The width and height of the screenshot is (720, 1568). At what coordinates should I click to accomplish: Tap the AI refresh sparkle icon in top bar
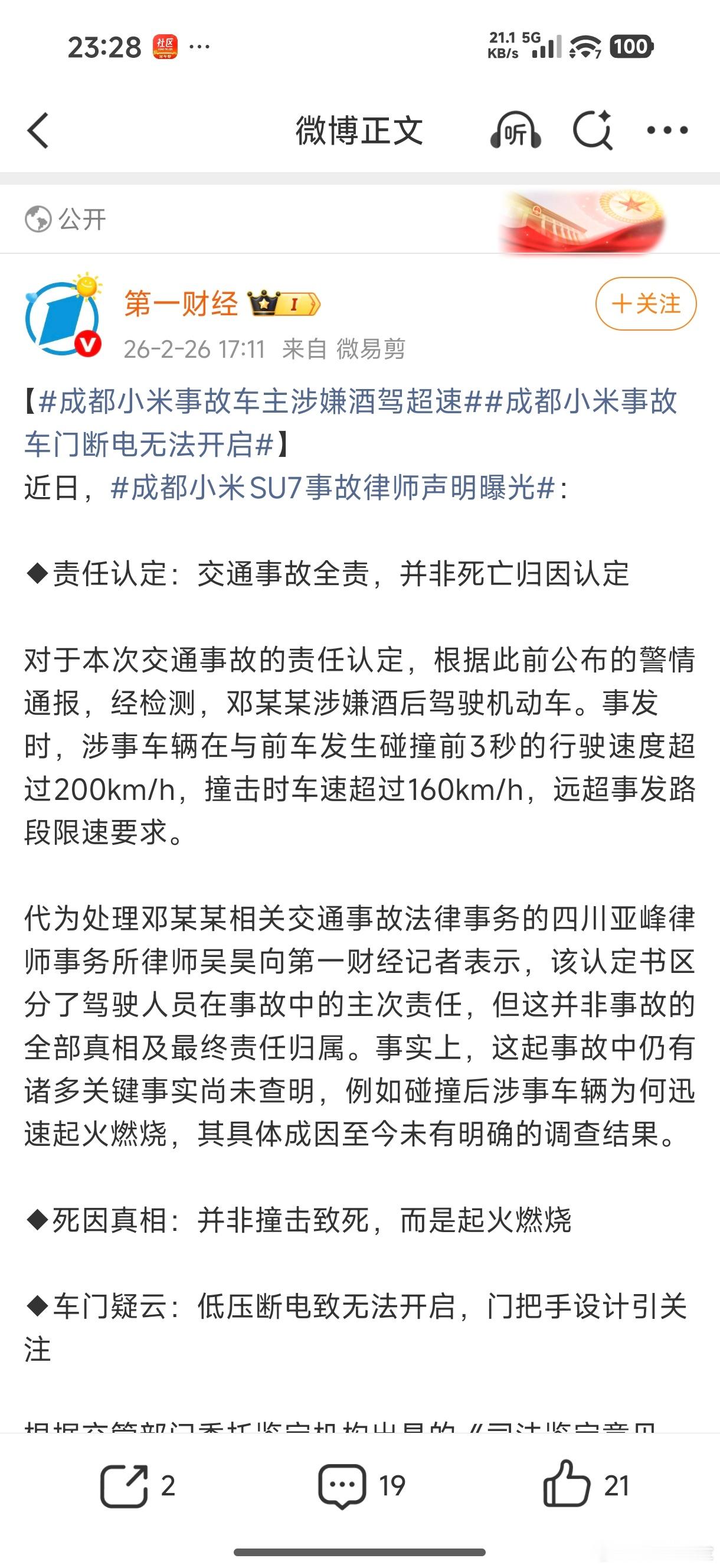[592, 130]
